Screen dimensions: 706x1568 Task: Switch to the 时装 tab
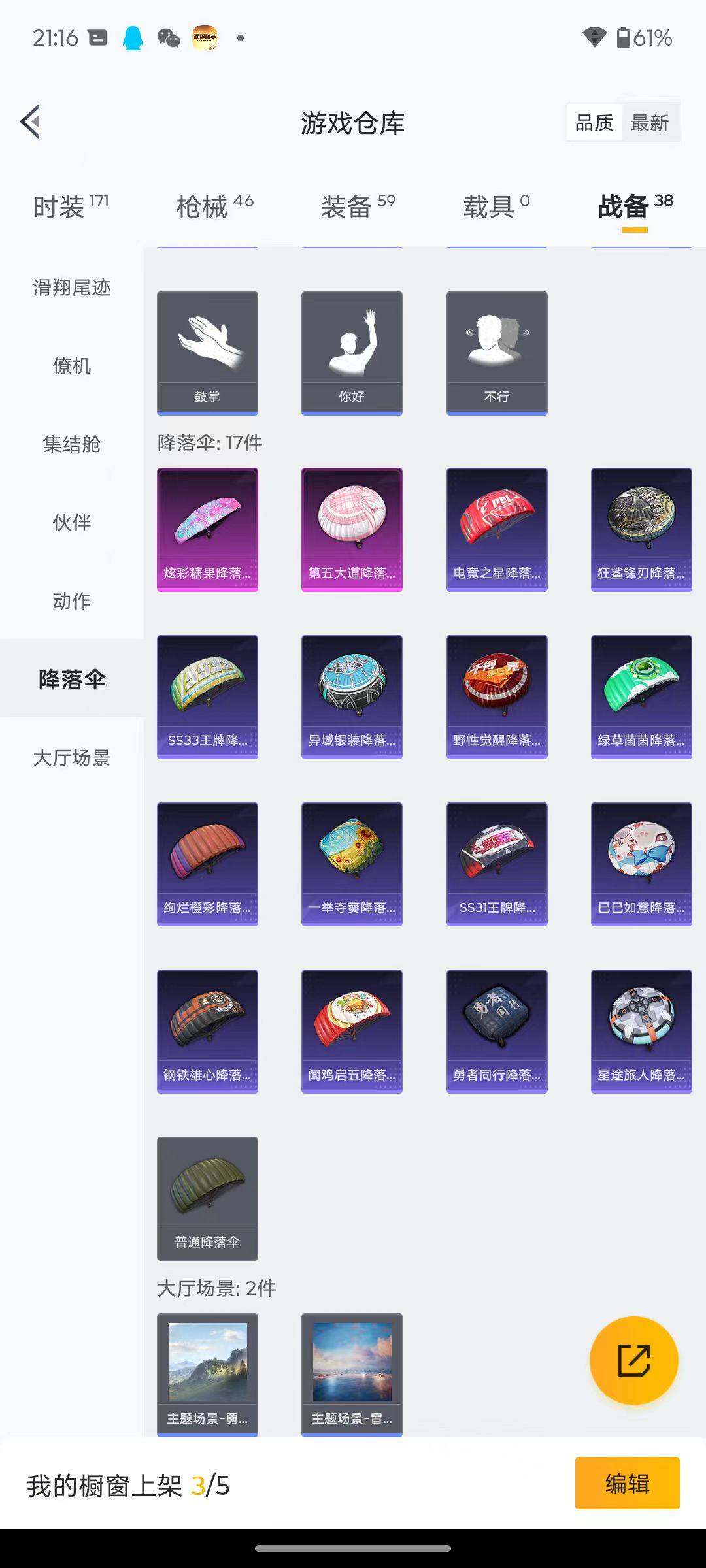(x=71, y=206)
